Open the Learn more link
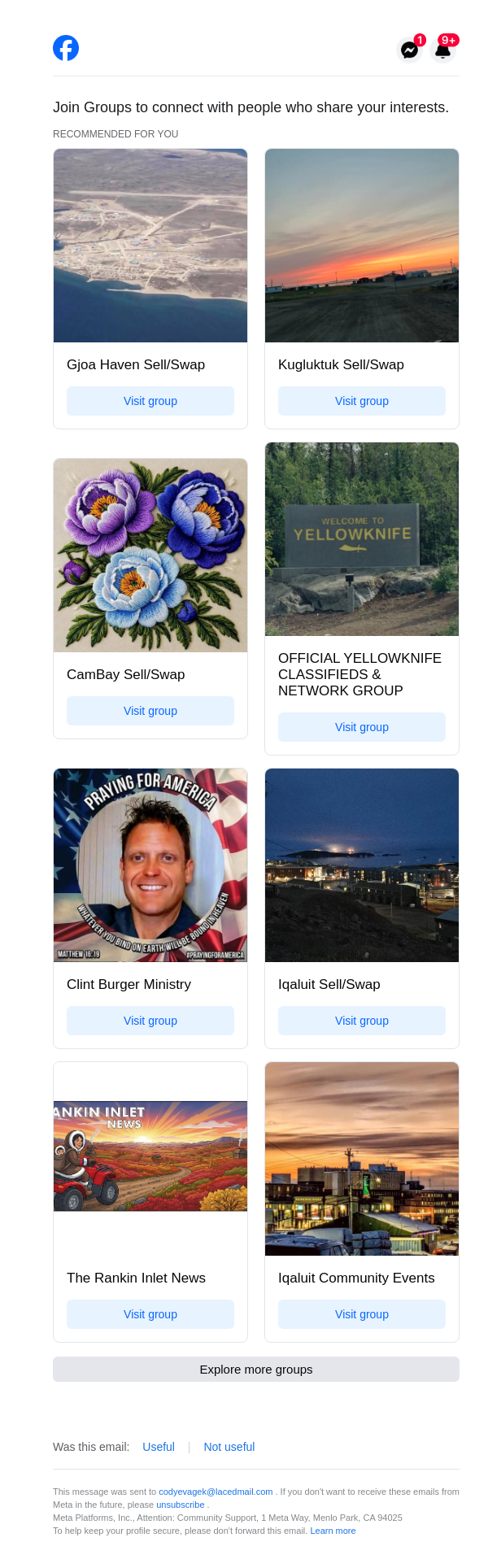 pos(333,1531)
